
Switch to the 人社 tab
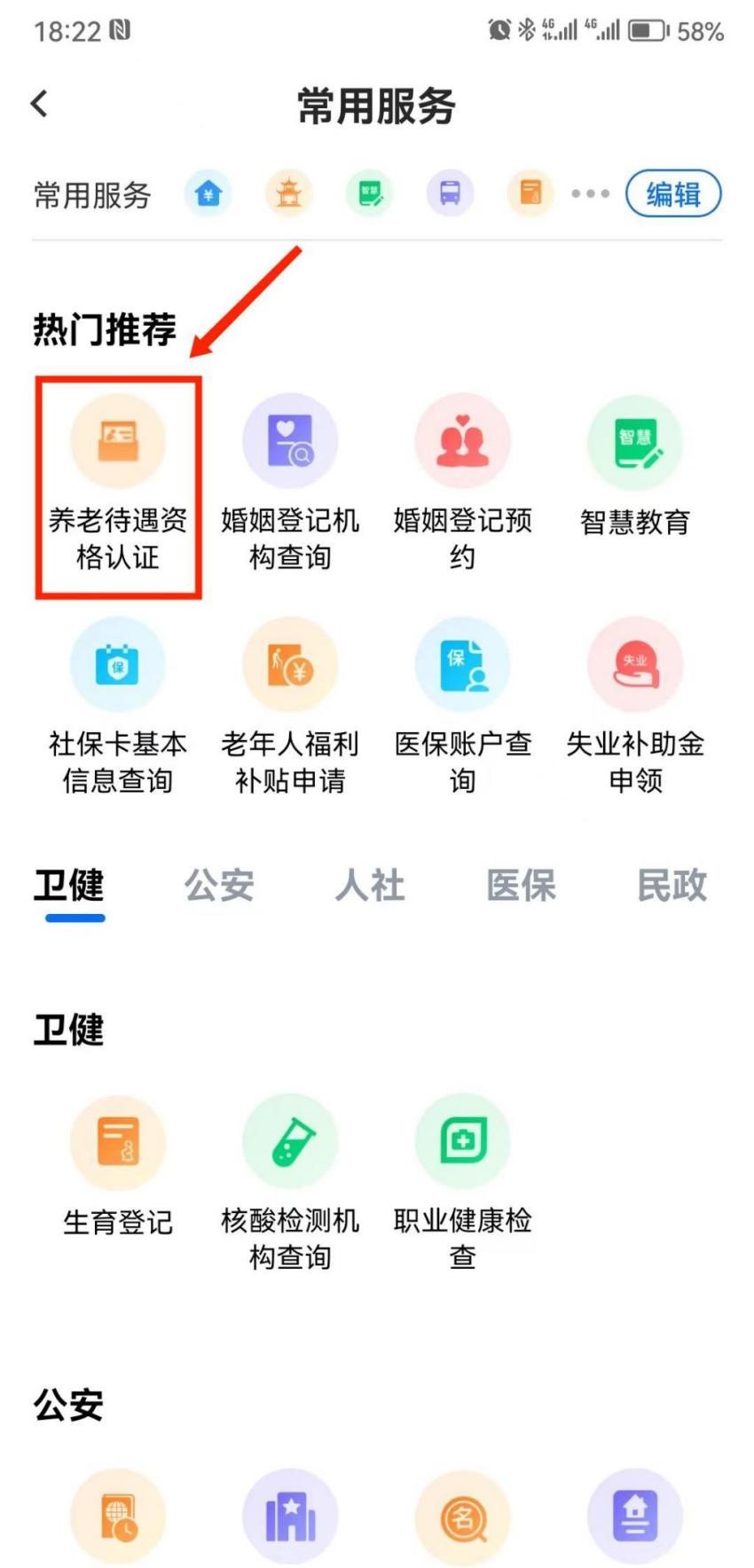coord(369,886)
